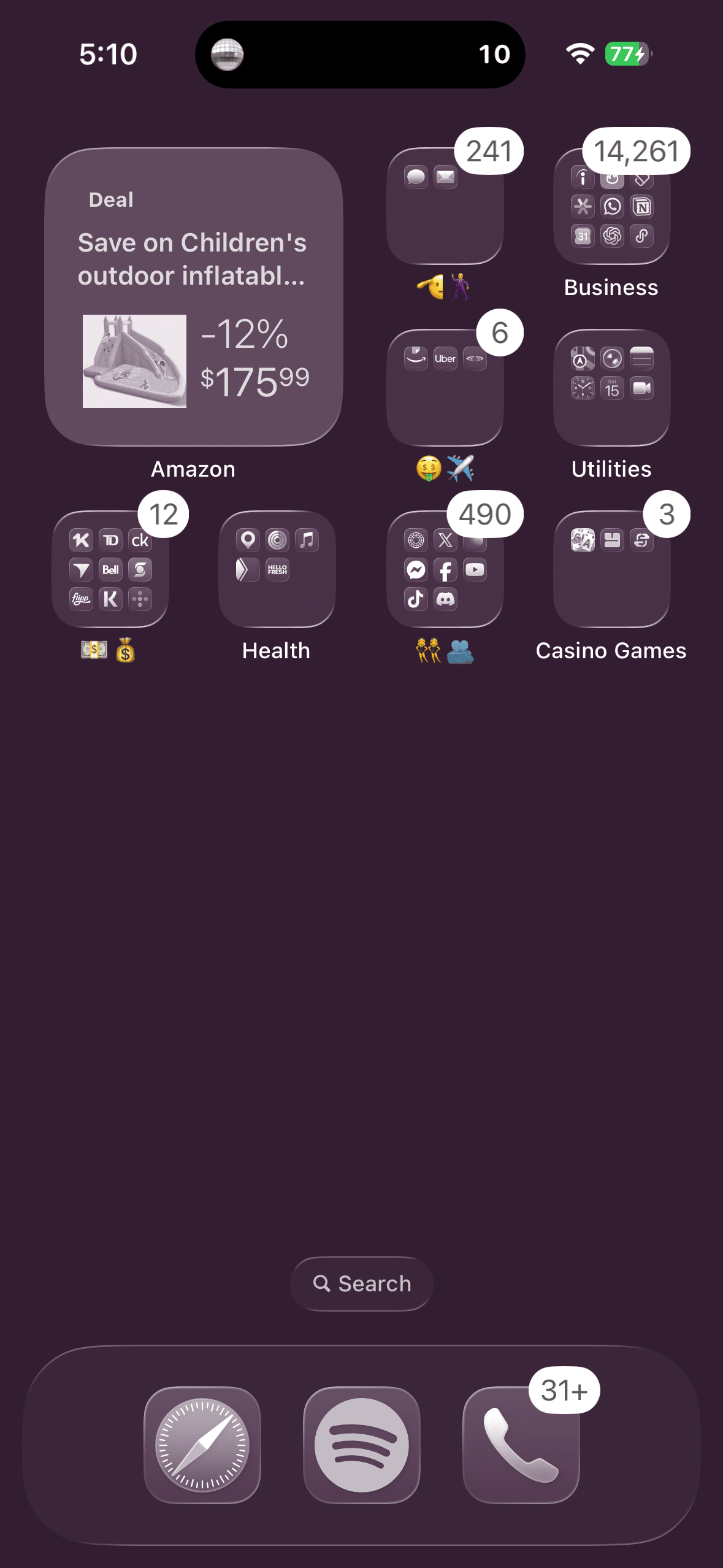Open the social folder with 490 badge

(445, 569)
